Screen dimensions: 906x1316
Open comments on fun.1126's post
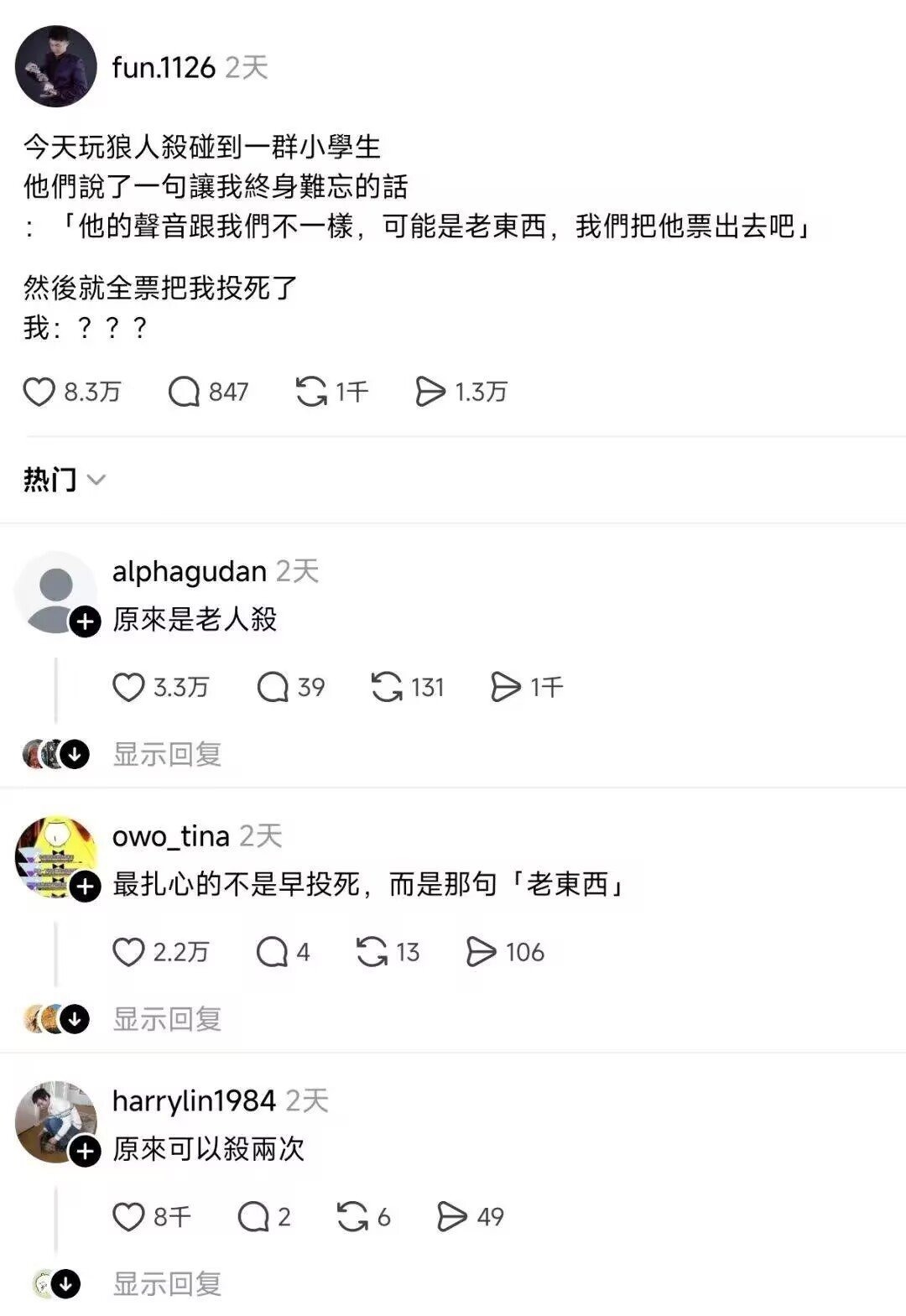[x=184, y=392]
